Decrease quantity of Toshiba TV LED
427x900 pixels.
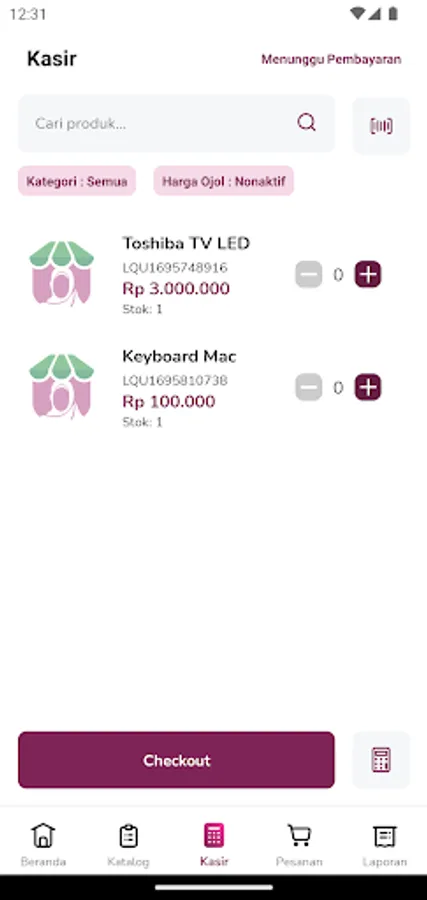pos(309,274)
